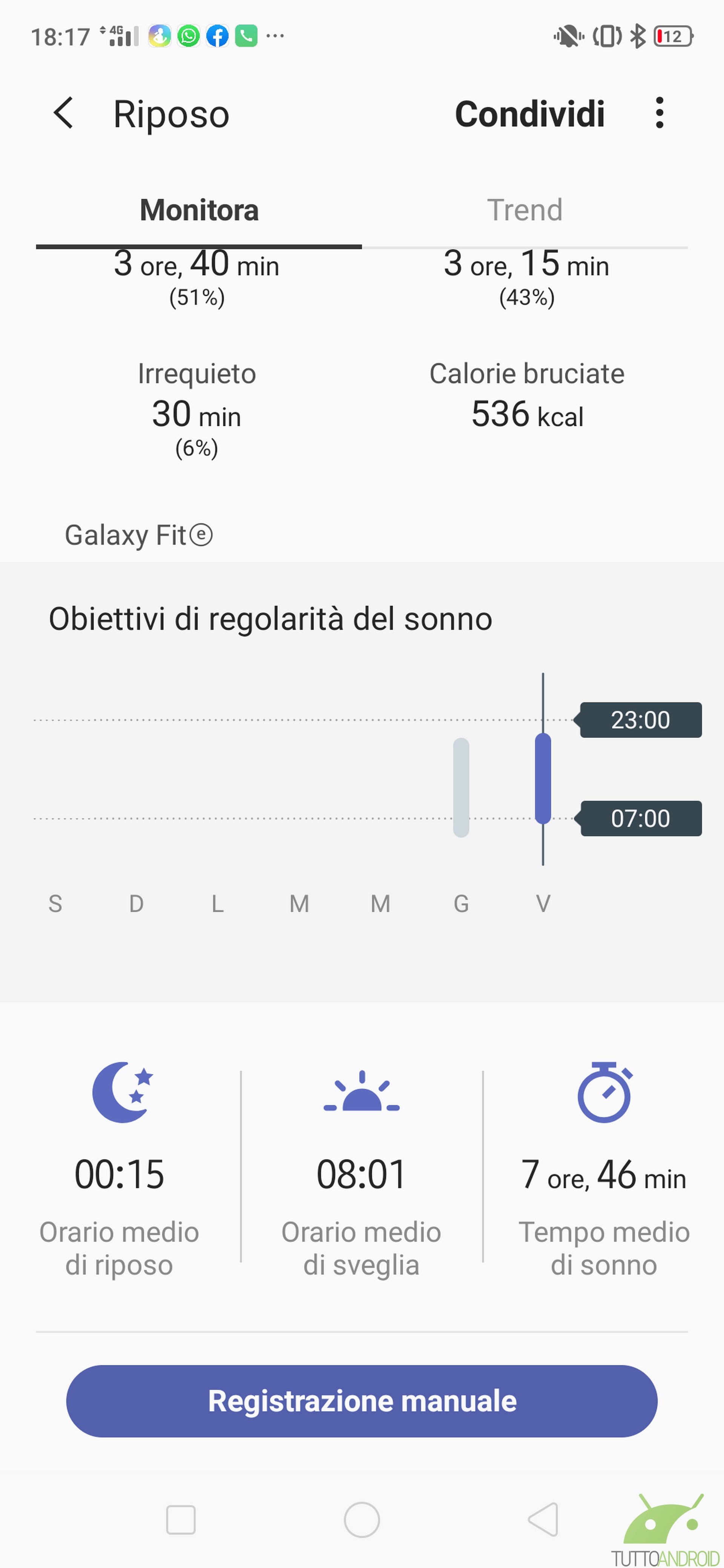
Task: Open the three-dot overflow menu
Action: (x=659, y=113)
